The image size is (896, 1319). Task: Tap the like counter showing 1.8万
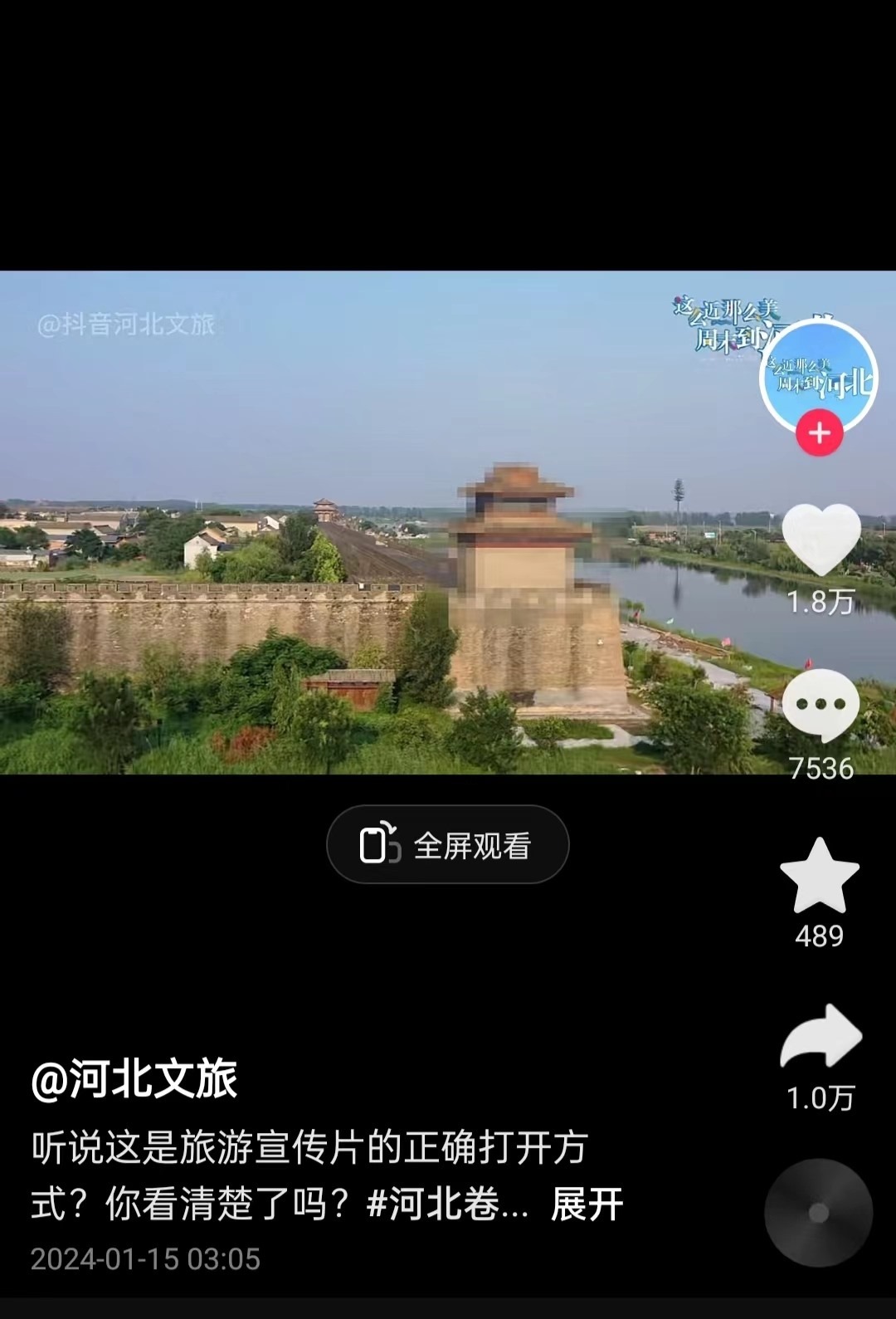point(822,599)
